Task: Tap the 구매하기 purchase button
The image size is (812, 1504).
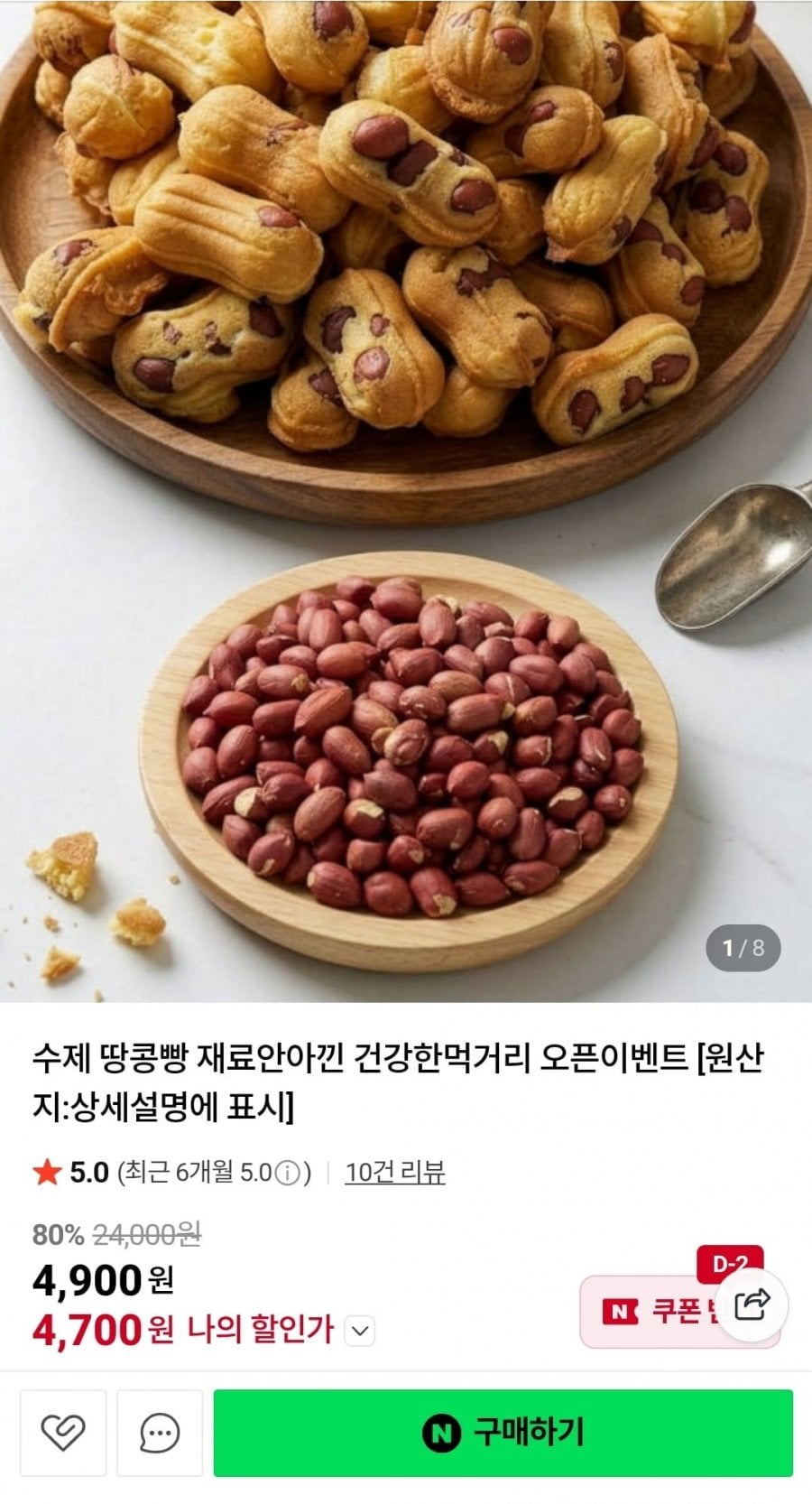Action: [503, 1433]
